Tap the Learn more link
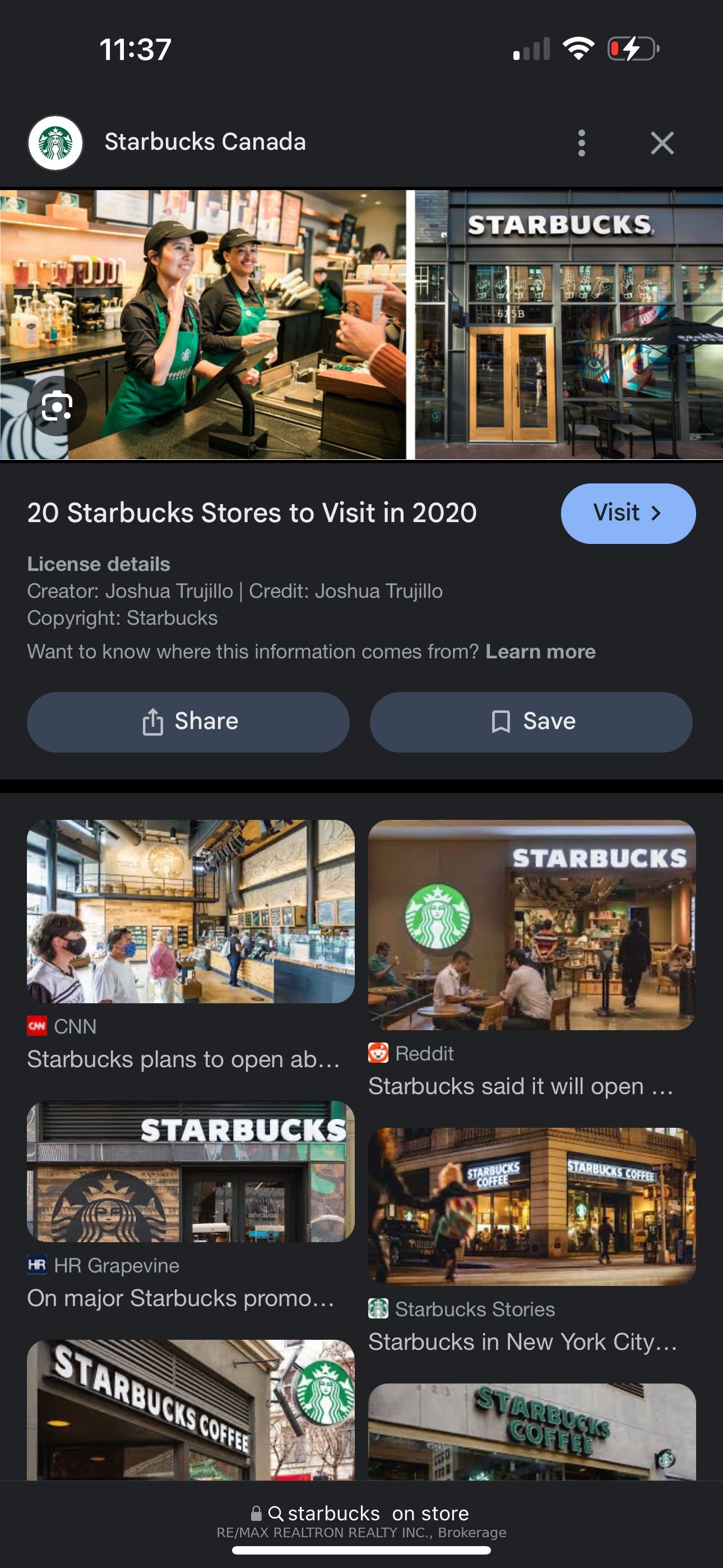Image resolution: width=723 pixels, height=1568 pixels. pyautogui.click(x=540, y=651)
